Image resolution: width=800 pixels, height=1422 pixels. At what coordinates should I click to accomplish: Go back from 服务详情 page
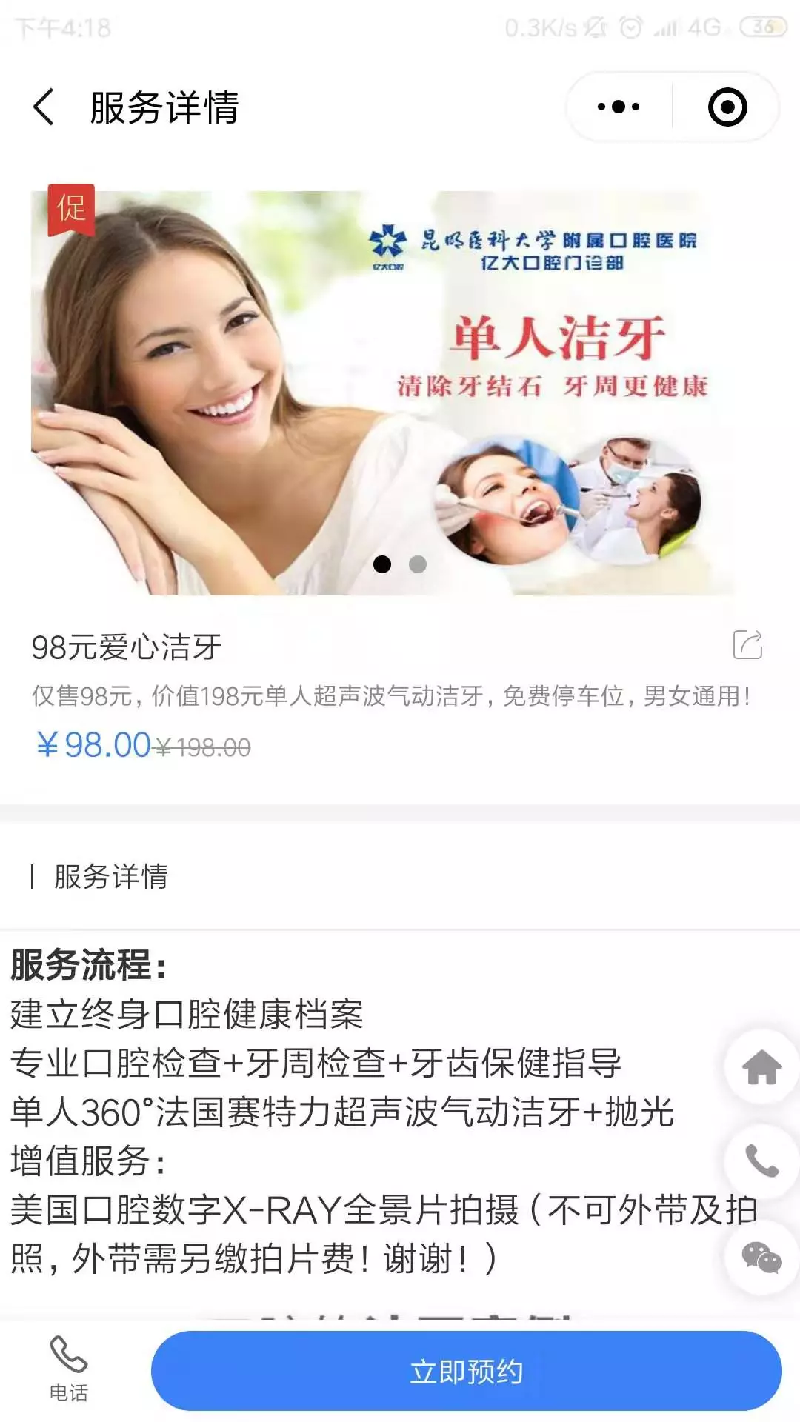coord(43,107)
